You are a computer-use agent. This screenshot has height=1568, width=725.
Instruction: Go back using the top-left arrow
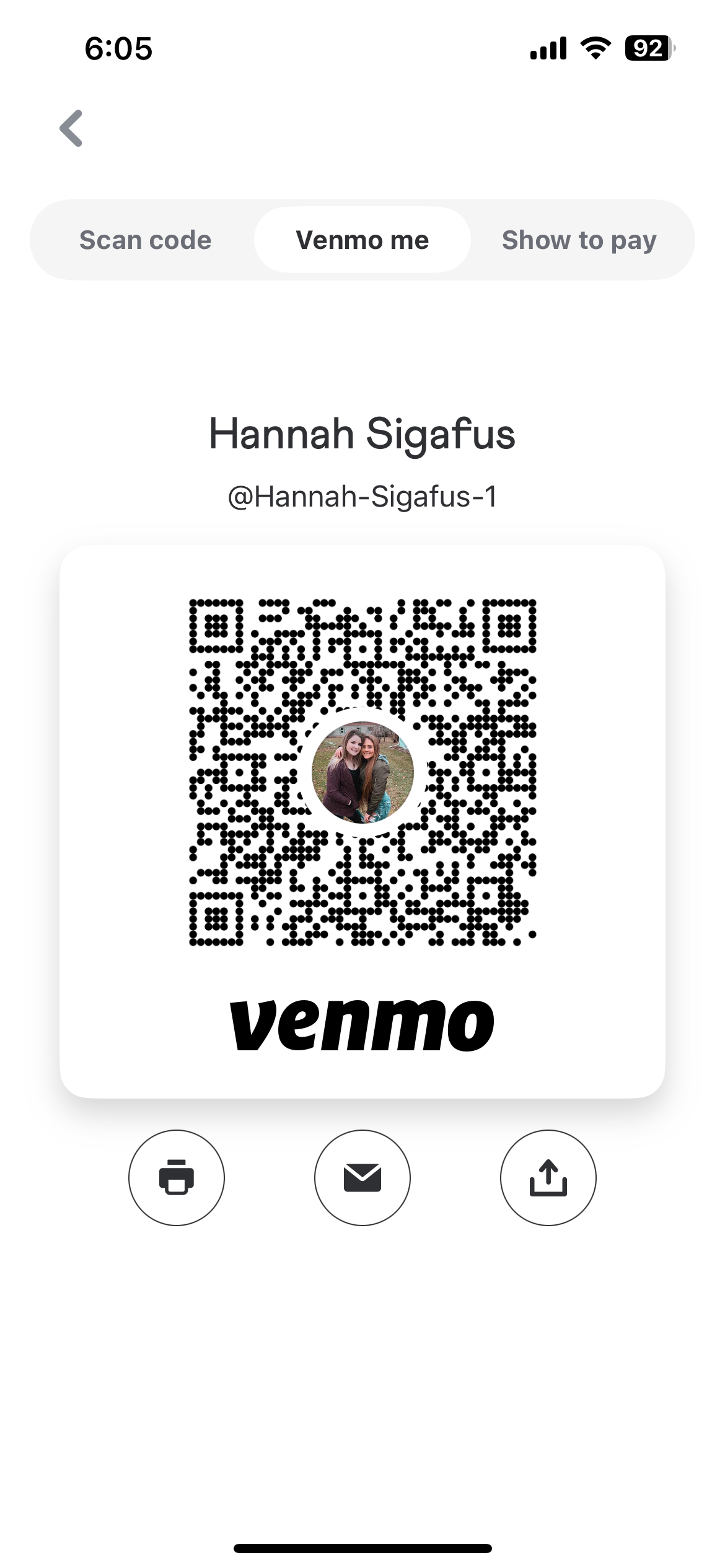[x=71, y=128]
